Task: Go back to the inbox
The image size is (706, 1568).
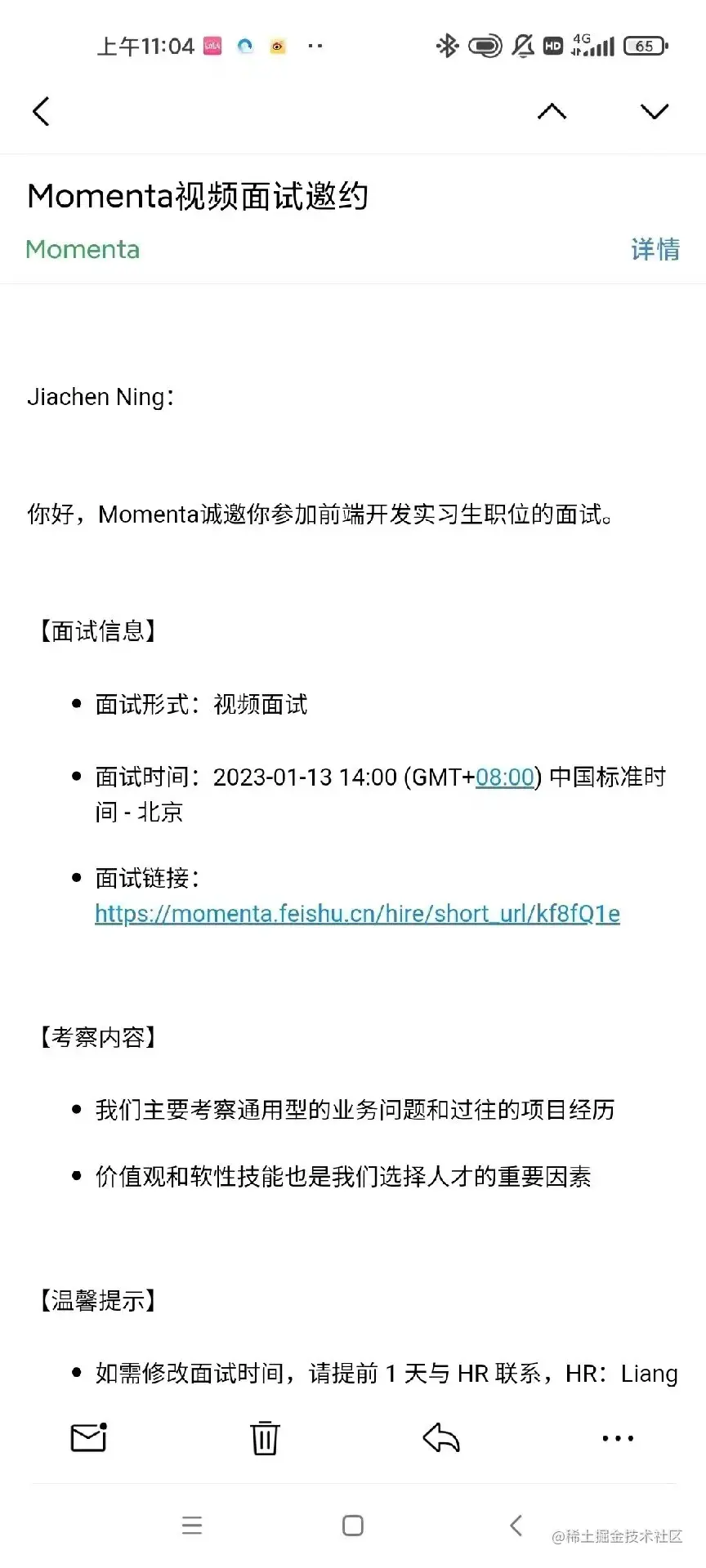Action: click(x=41, y=112)
